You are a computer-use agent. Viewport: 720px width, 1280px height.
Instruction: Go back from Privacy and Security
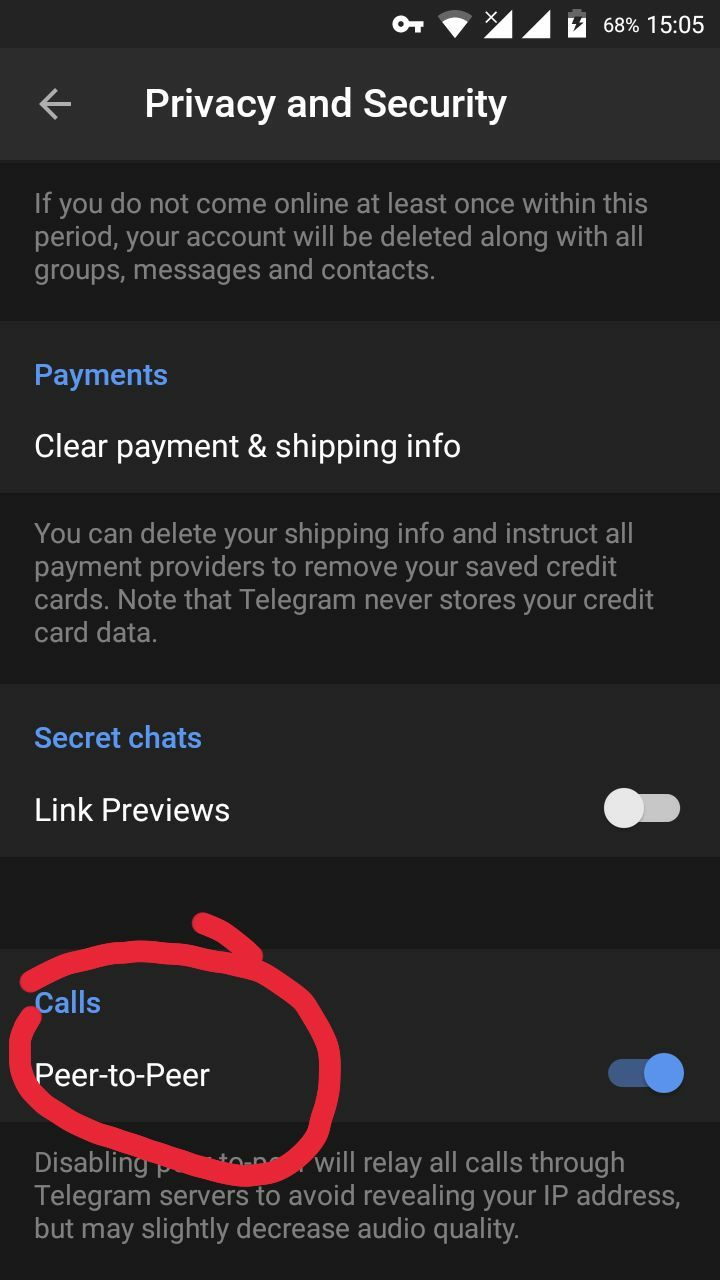55,104
